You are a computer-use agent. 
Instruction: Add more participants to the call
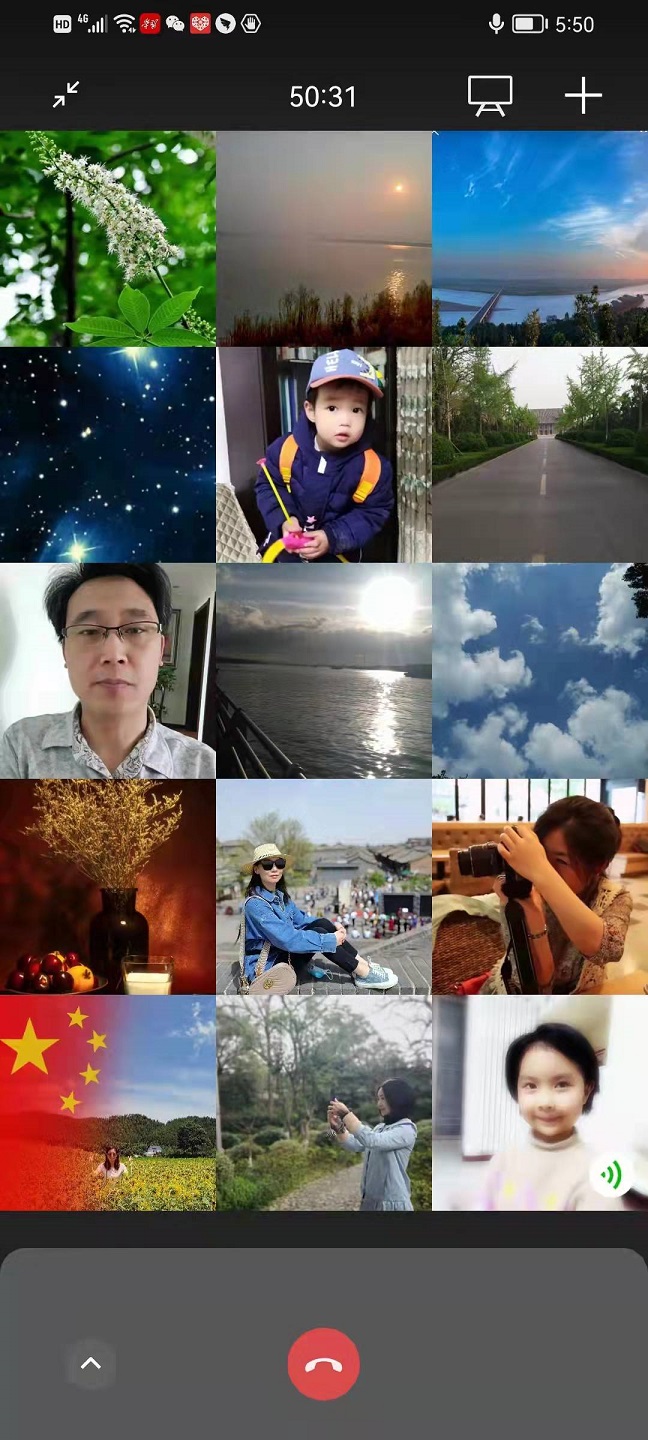[x=583, y=96]
